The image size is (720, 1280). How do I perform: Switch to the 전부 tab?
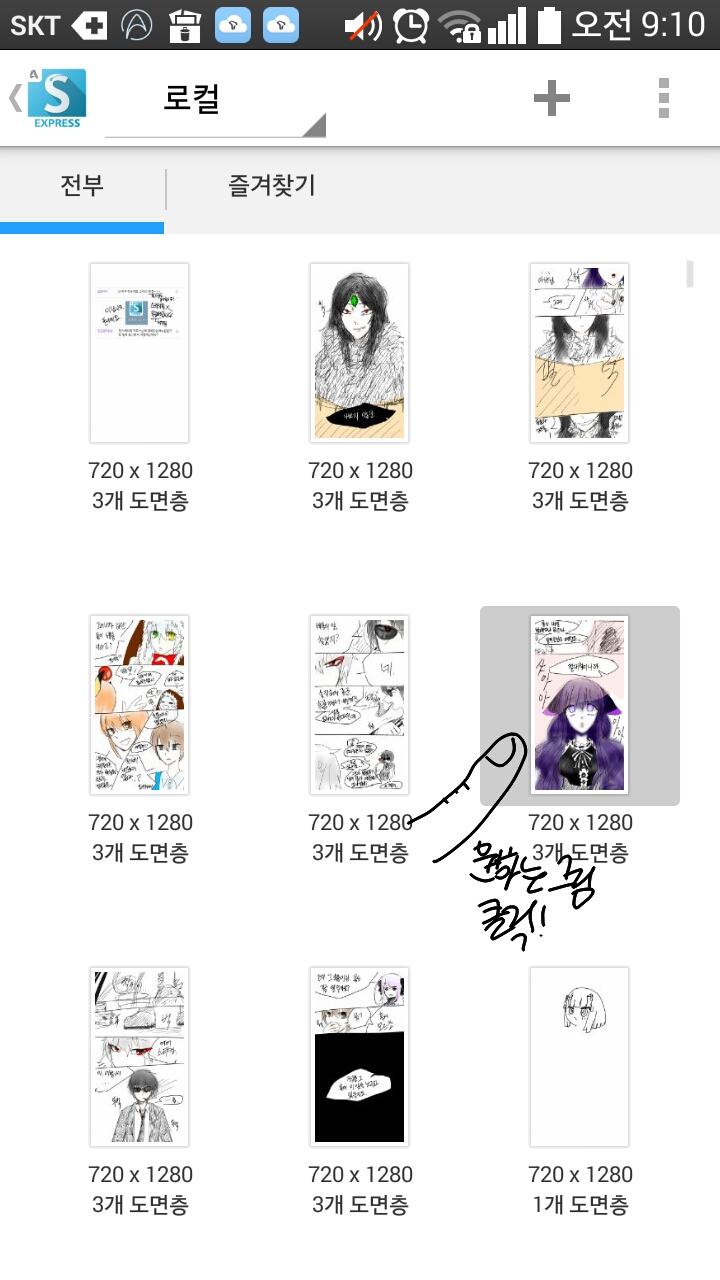[x=82, y=186]
